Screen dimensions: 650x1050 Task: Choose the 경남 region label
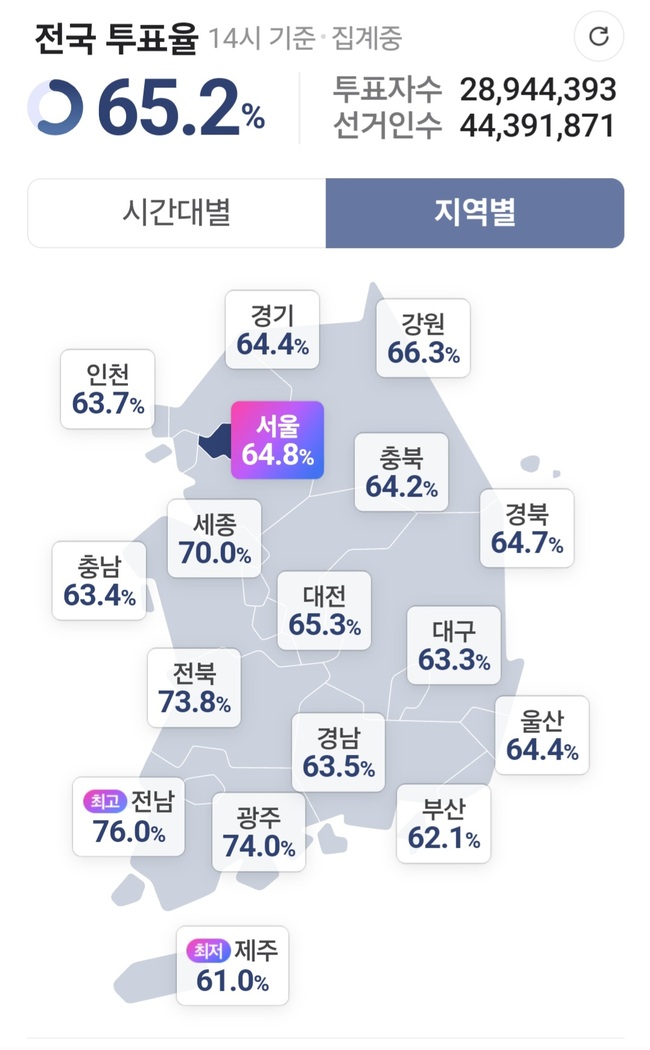click(338, 752)
